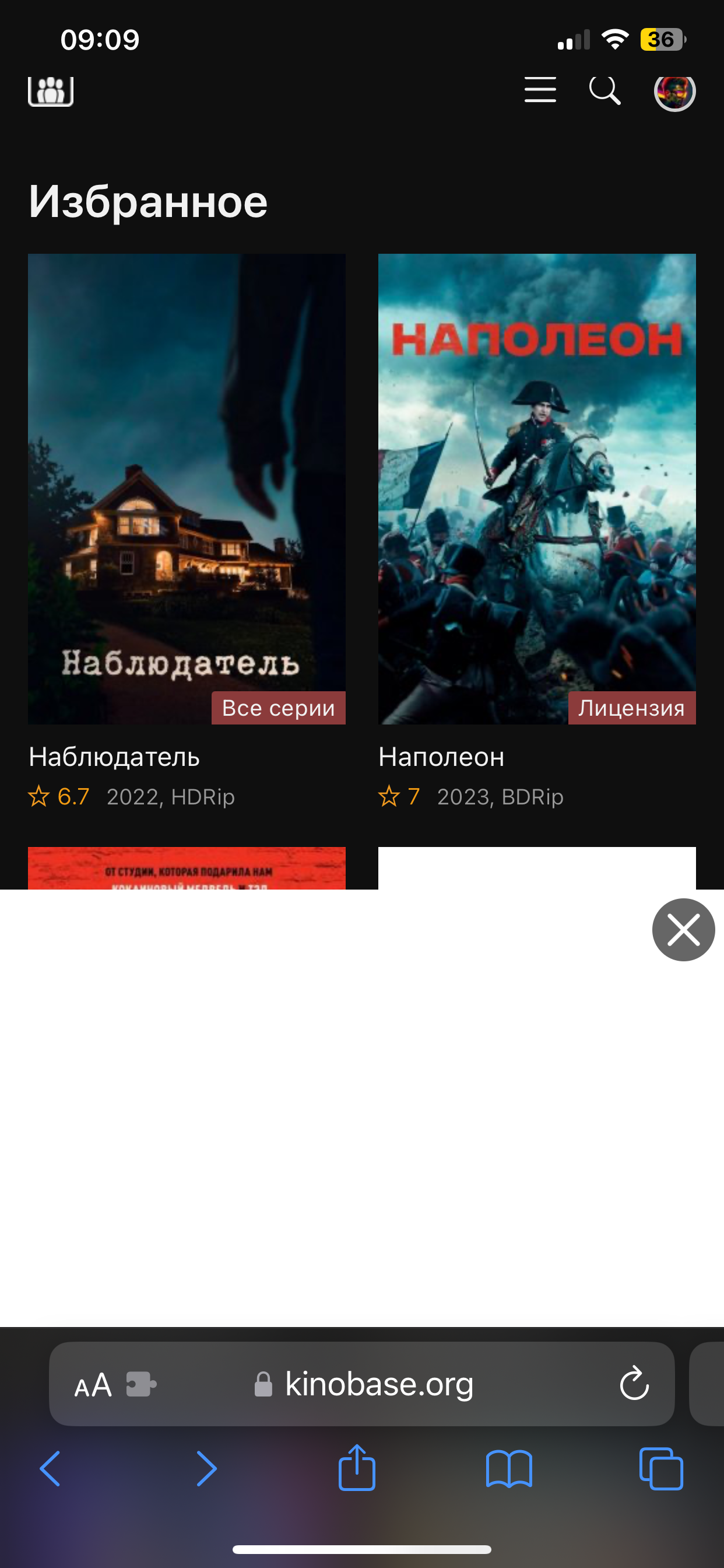Open the Наполеон movie card
The width and height of the screenshot is (724, 1568).
[537, 488]
